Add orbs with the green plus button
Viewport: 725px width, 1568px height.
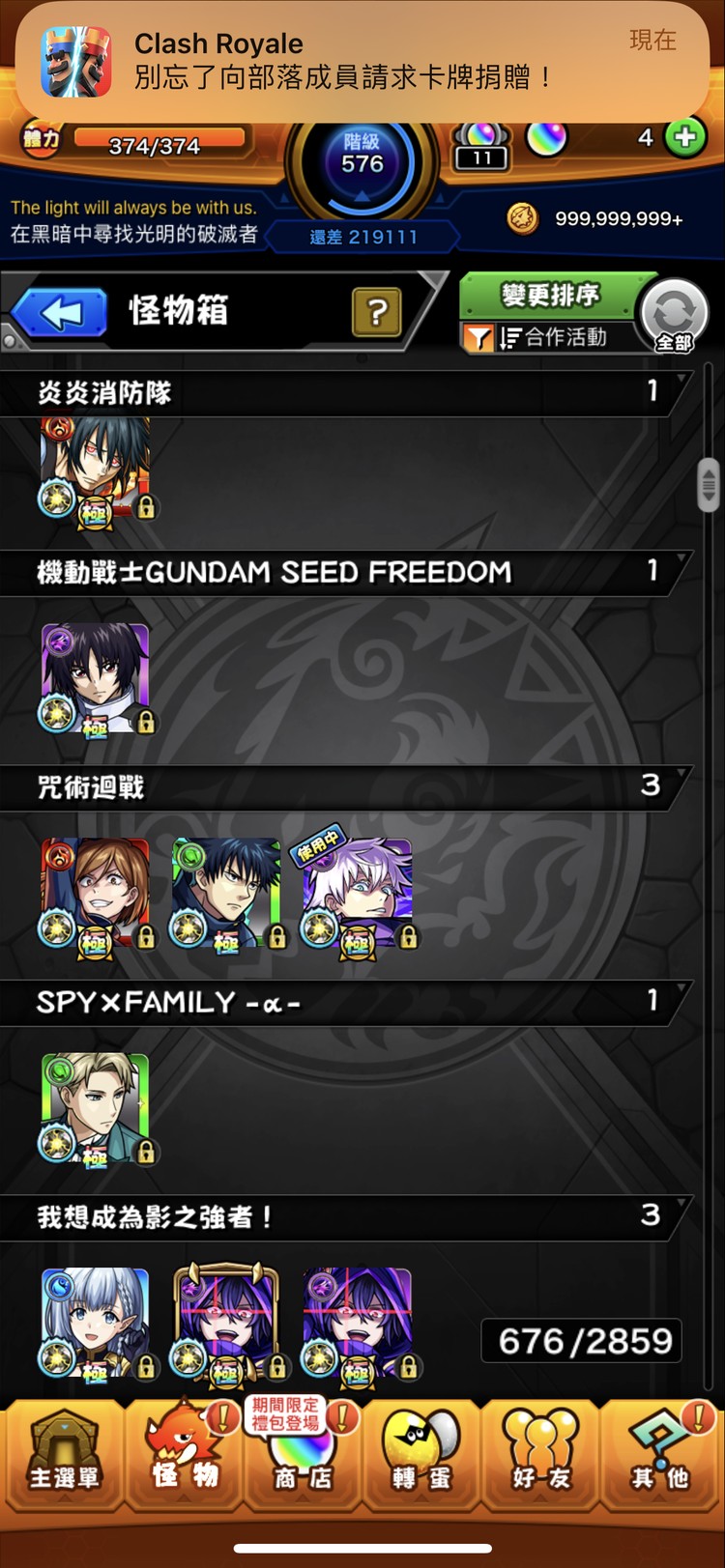(685, 137)
